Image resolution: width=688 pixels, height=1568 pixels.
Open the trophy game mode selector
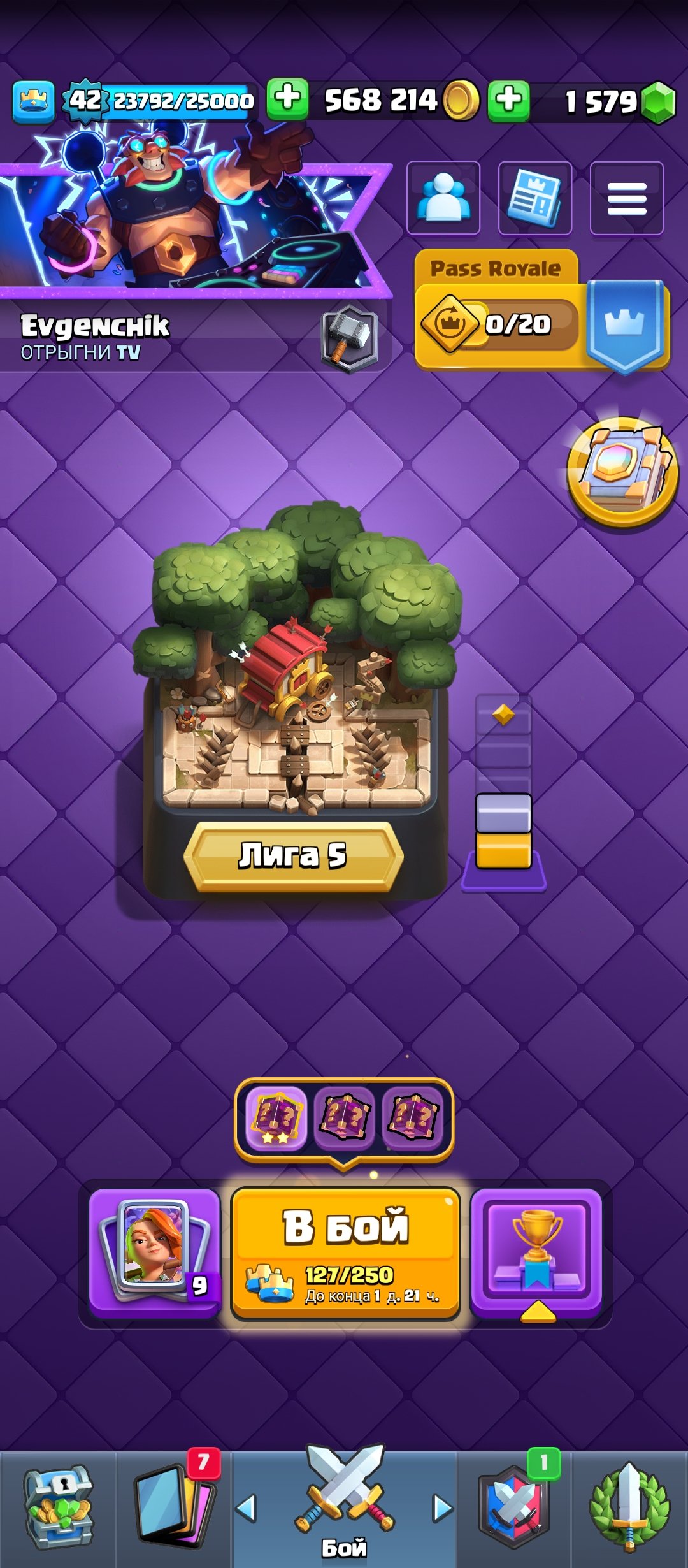(536, 1252)
